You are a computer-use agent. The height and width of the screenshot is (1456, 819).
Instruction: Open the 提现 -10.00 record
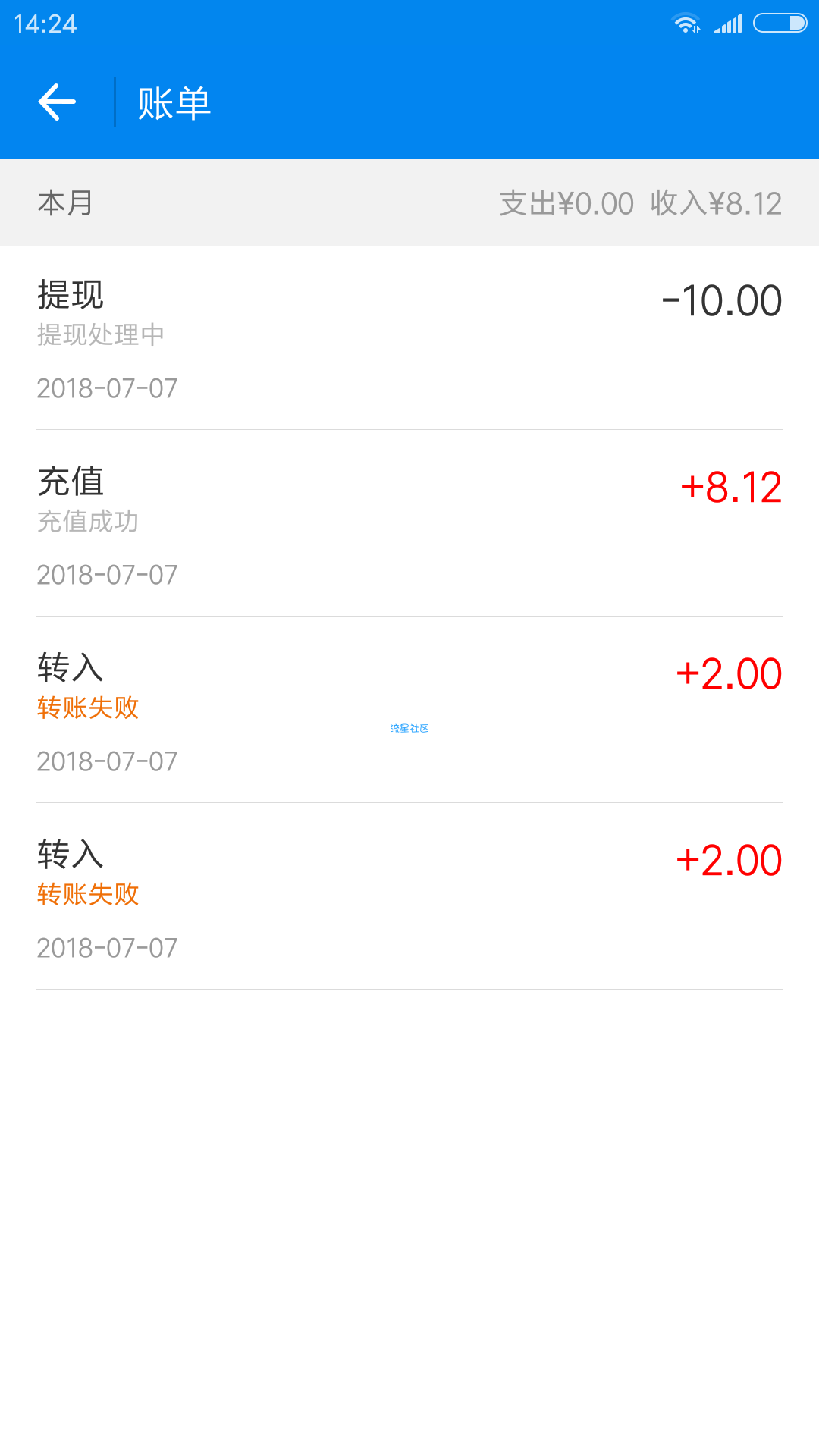pos(409,337)
